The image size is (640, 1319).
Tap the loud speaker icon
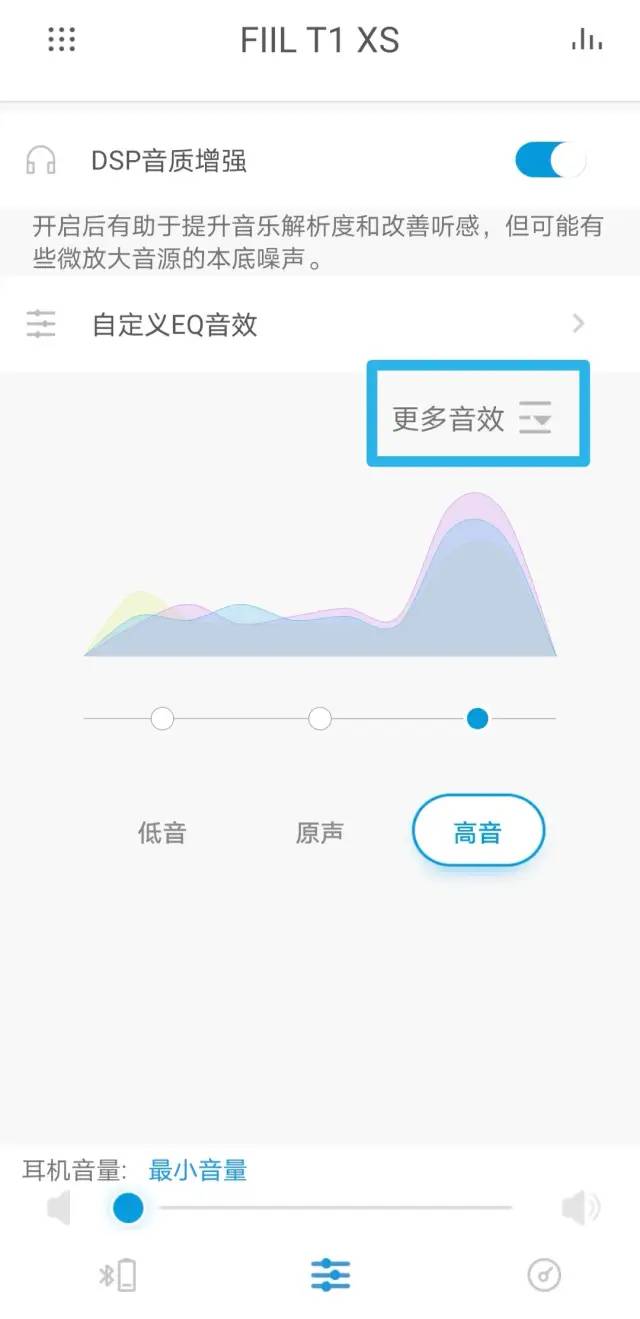(580, 1209)
